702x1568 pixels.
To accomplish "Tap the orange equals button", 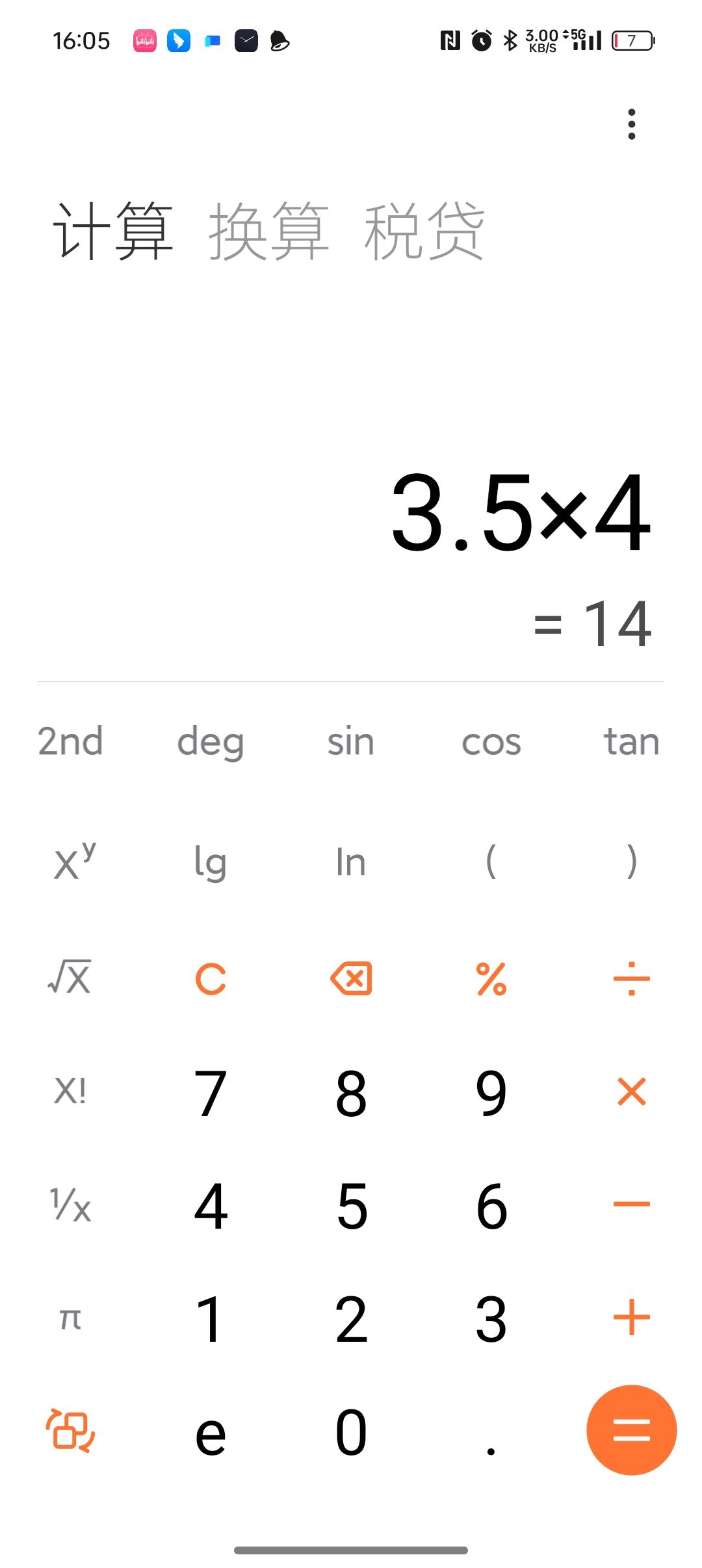I will pyautogui.click(x=631, y=1430).
